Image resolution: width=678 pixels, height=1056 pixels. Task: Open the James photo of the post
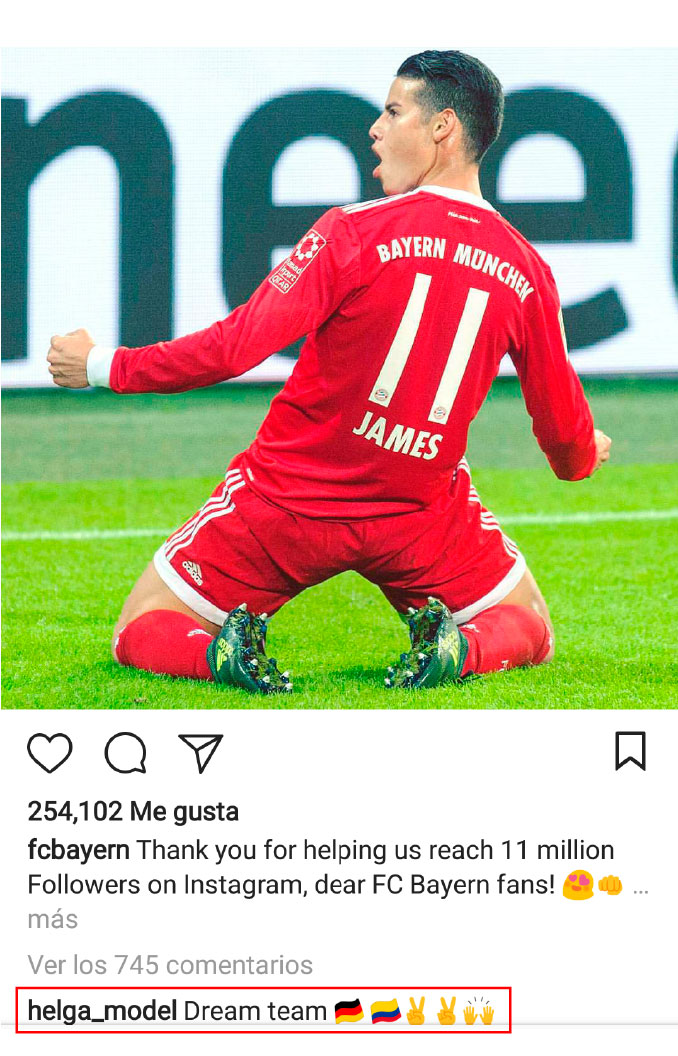[x=339, y=380]
